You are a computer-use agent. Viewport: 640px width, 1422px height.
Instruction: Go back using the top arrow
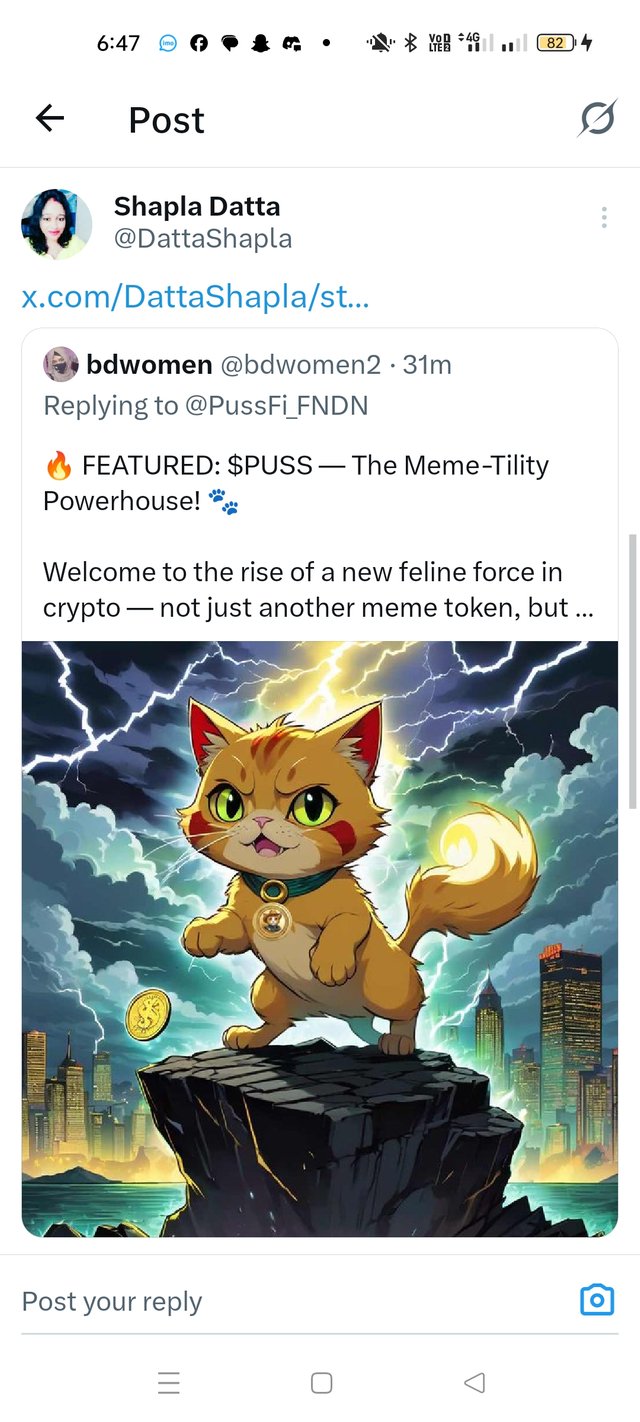[49, 119]
